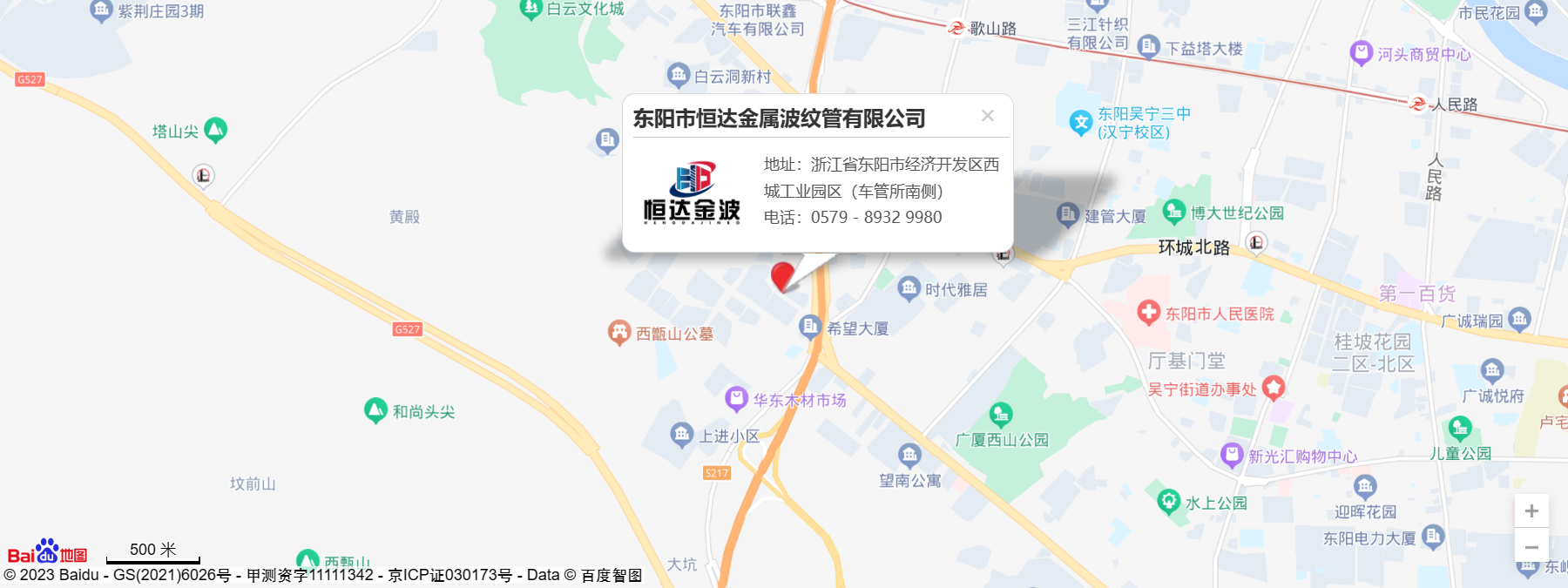Image resolution: width=1568 pixels, height=588 pixels.
Task: Zoom in the map with plus button
Action: [1531, 510]
